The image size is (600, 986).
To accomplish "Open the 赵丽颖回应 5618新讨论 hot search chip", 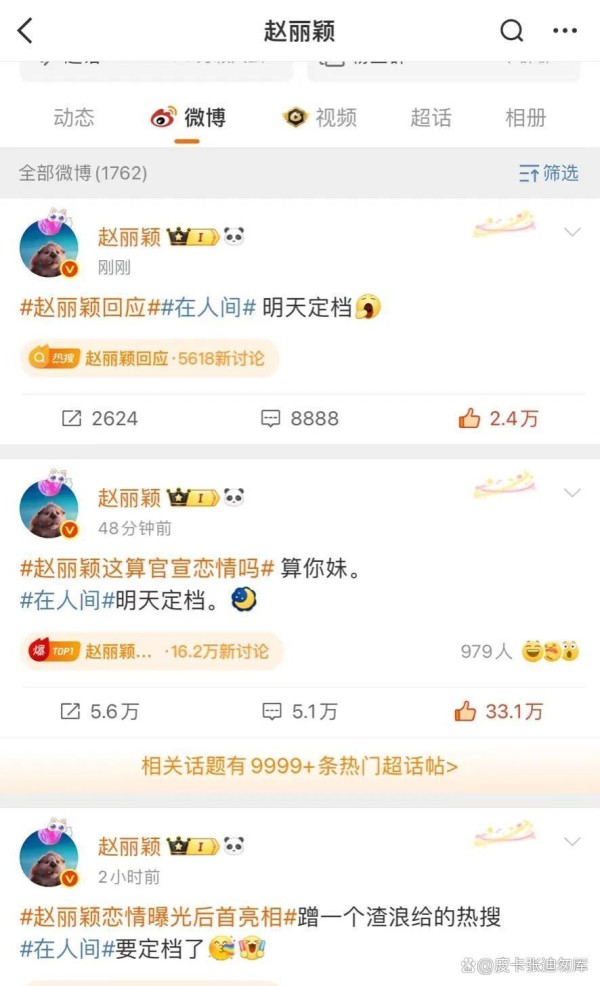I will (x=150, y=358).
